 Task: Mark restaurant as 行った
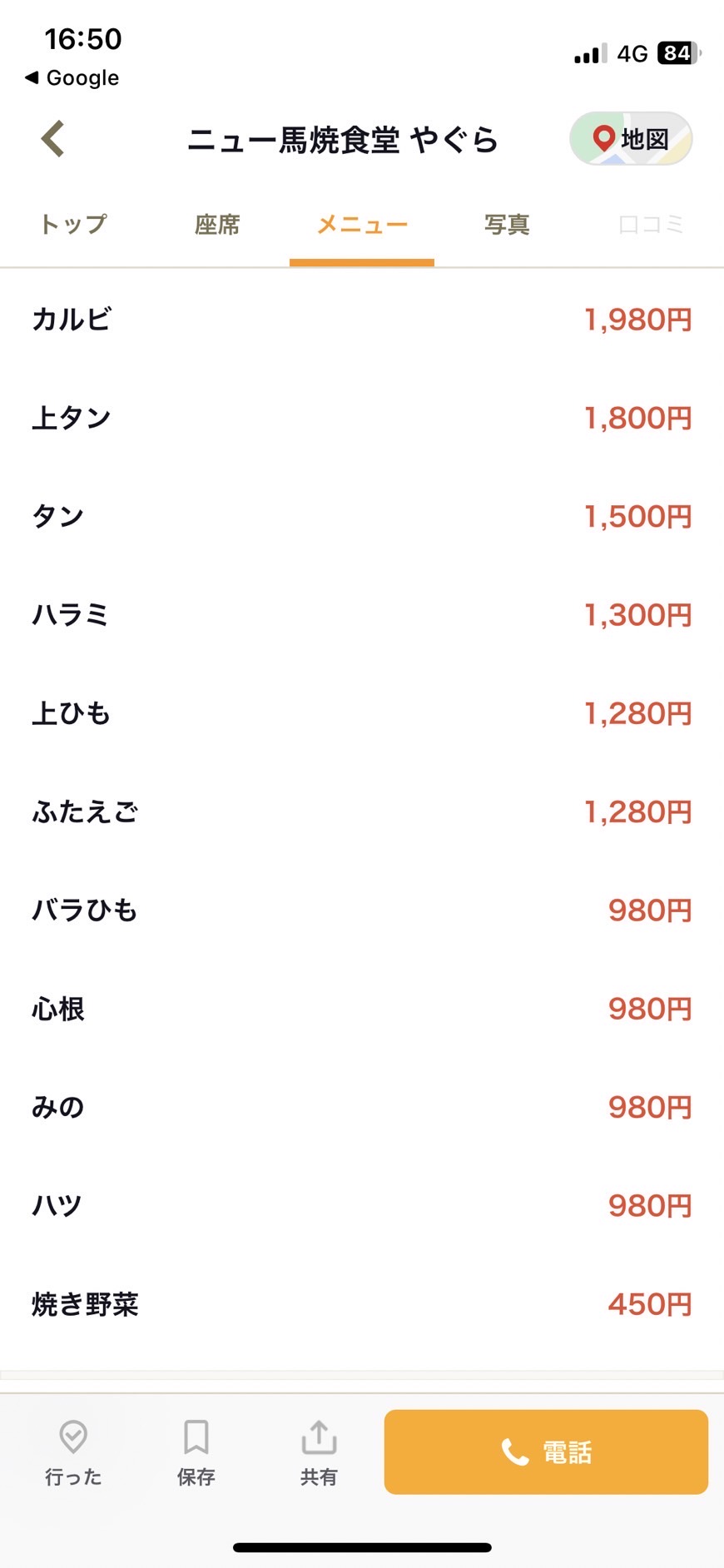coord(73,1452)
